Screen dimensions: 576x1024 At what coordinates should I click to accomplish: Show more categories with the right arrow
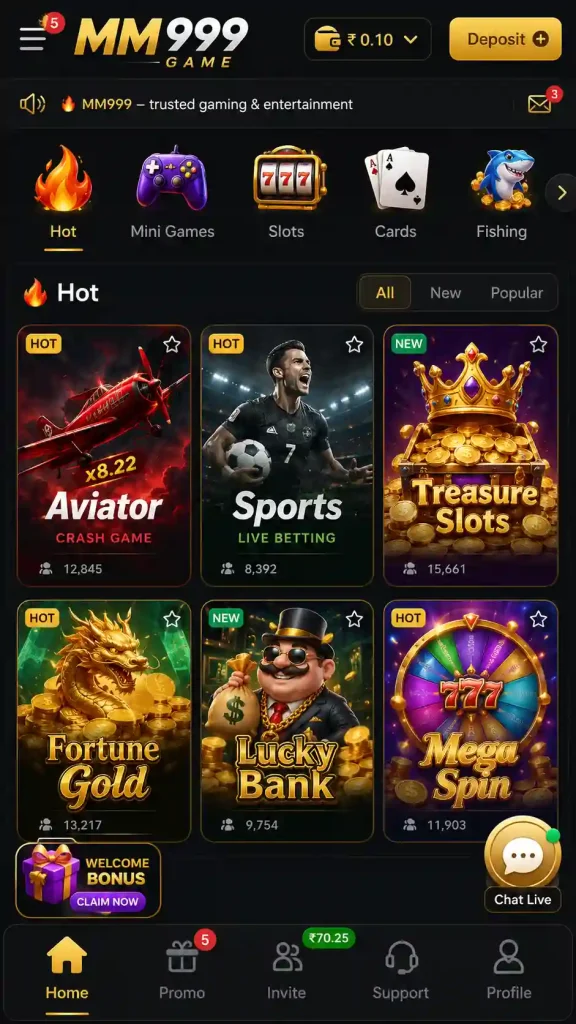coord(561,193)
